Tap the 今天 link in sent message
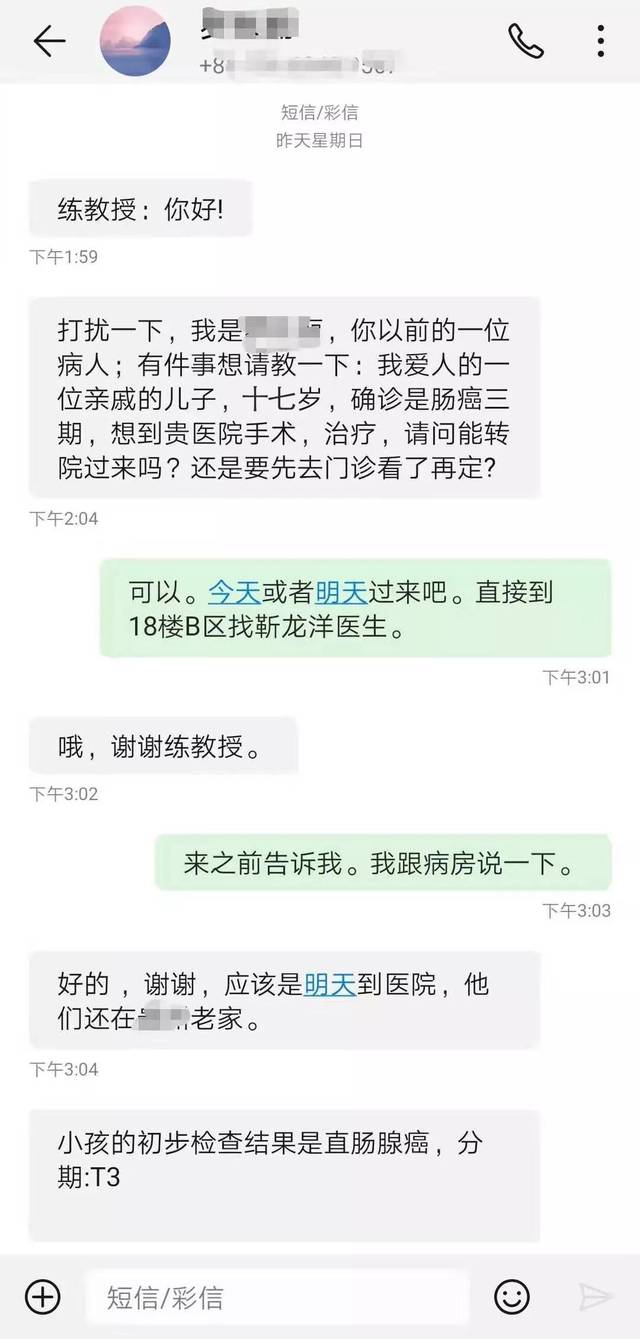The width and height of the screenshot is (640, 1339). (234, 592)
